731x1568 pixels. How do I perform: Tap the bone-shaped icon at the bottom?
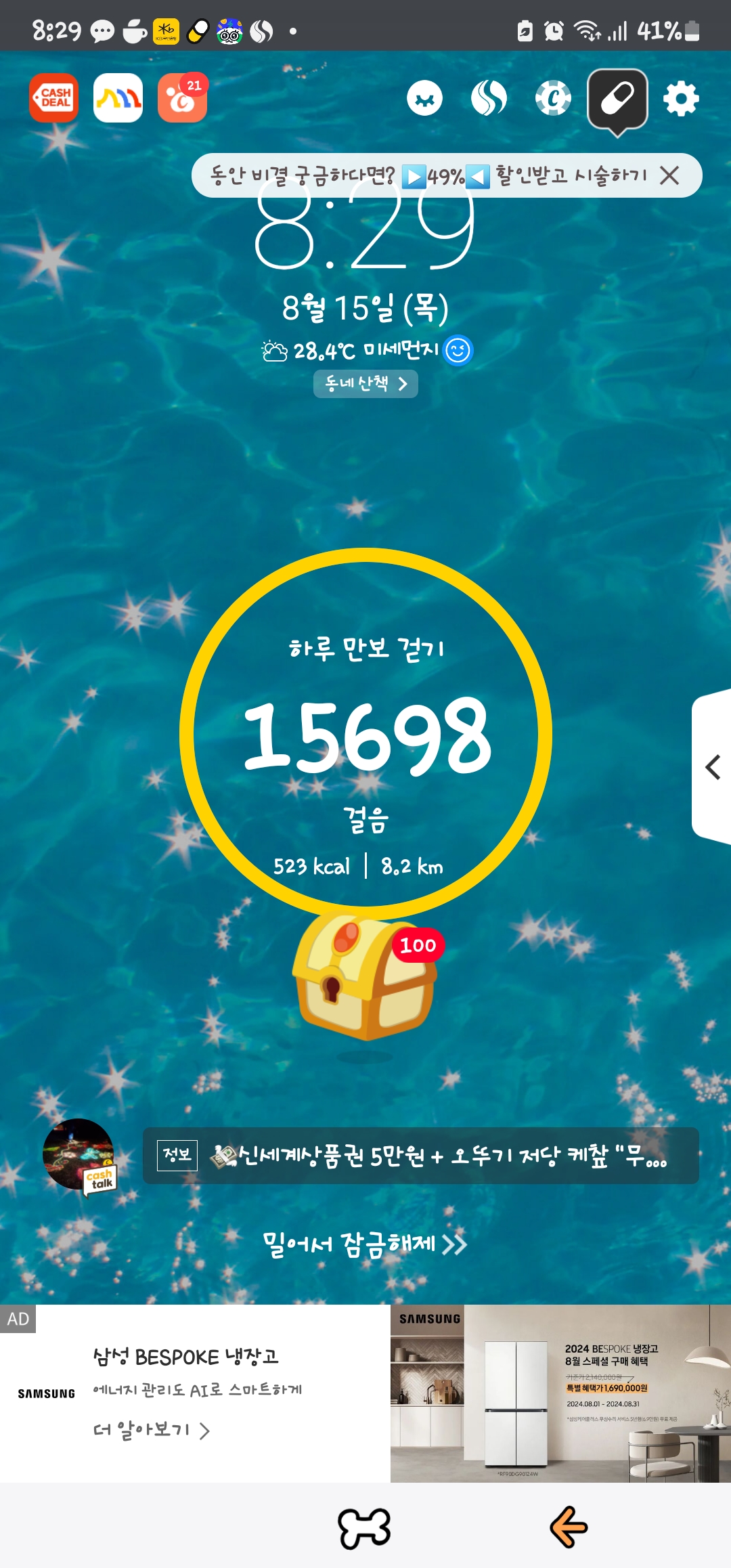pos(365,1528)
